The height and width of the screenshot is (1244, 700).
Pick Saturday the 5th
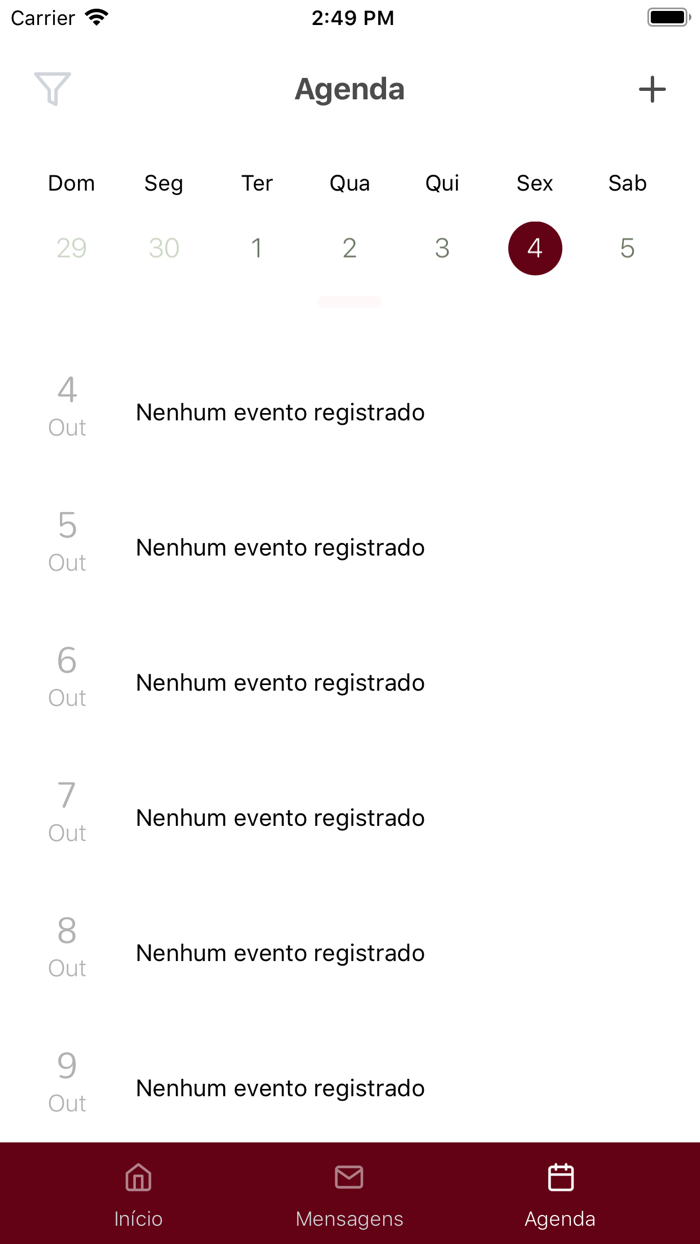[627, 248]
